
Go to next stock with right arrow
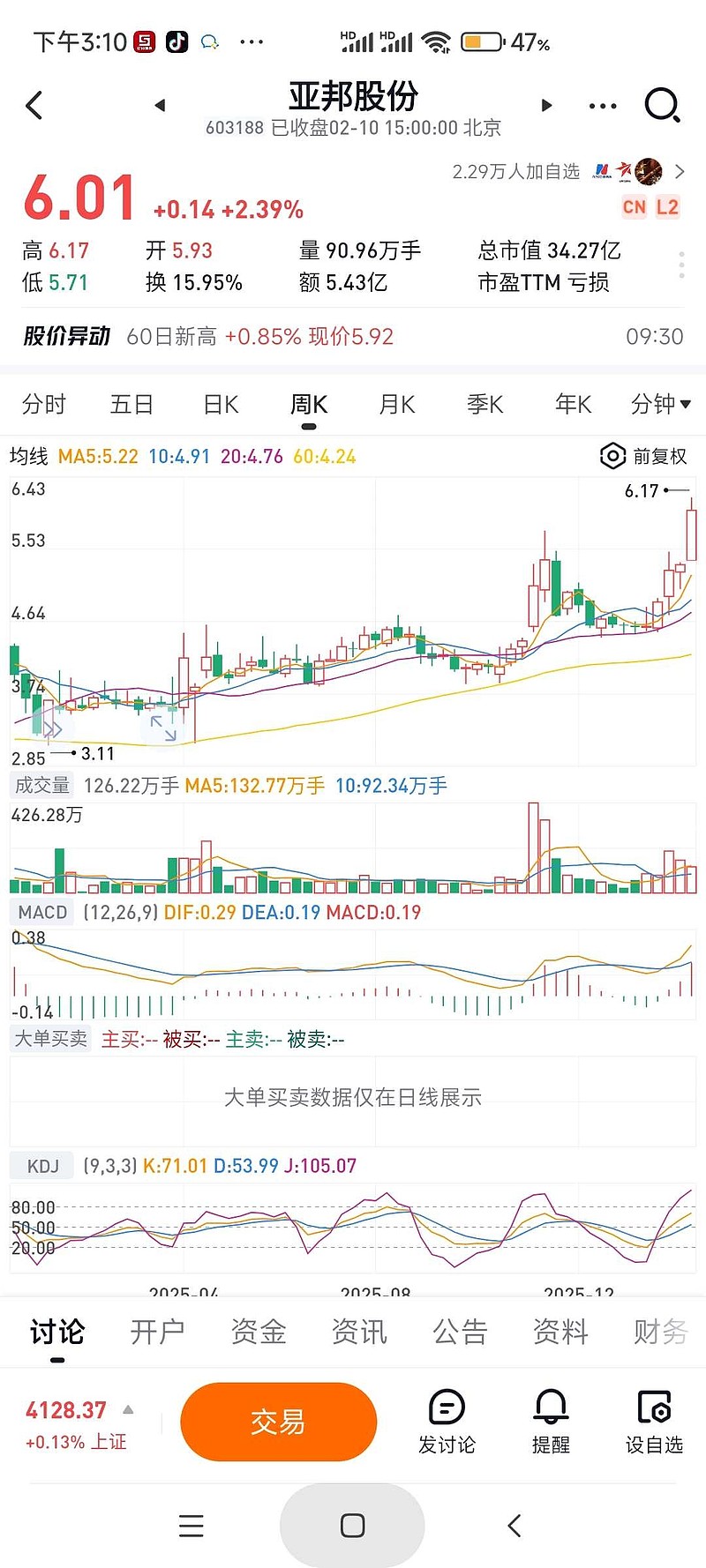[546, 104]
